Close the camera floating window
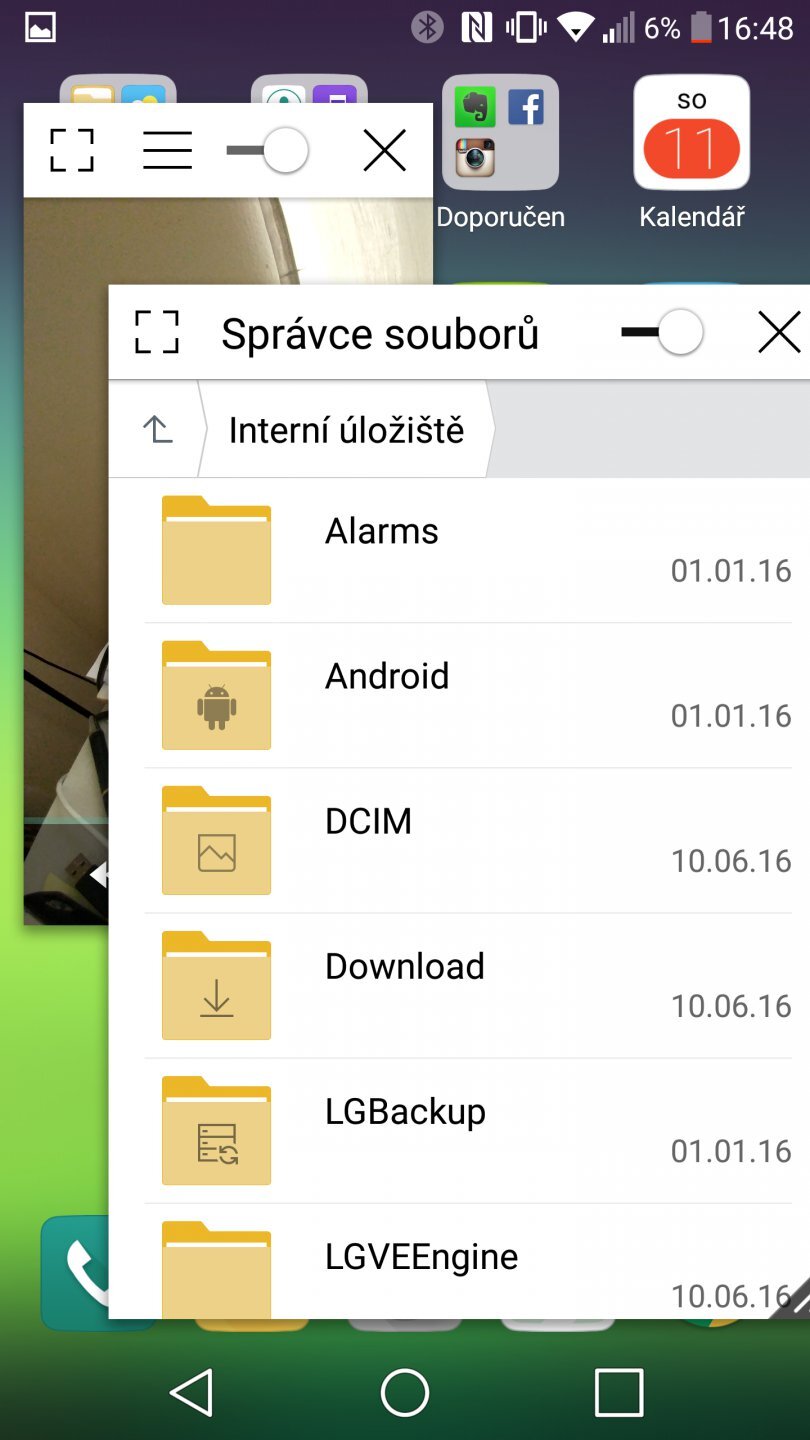The height and width of the screenshot is (1440, 810). click(384, 151)
